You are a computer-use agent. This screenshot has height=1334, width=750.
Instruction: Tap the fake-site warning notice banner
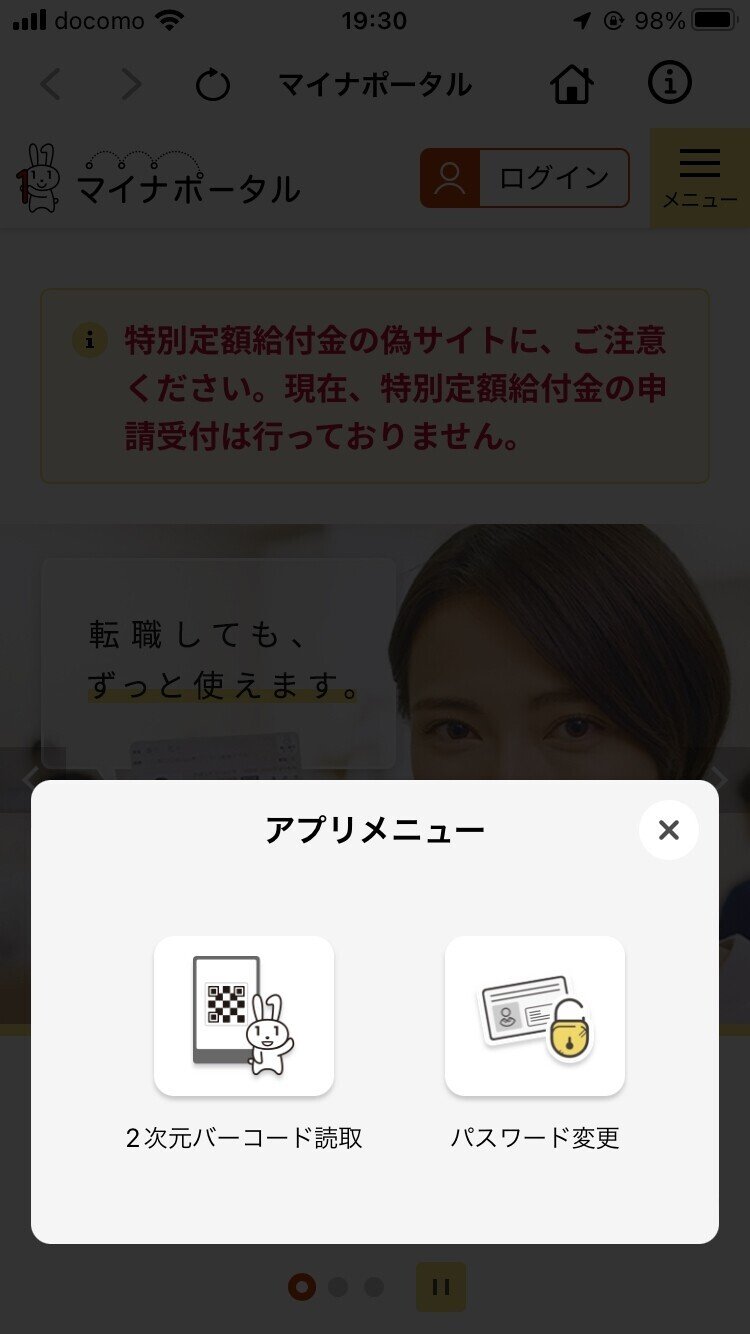[374, 384]
